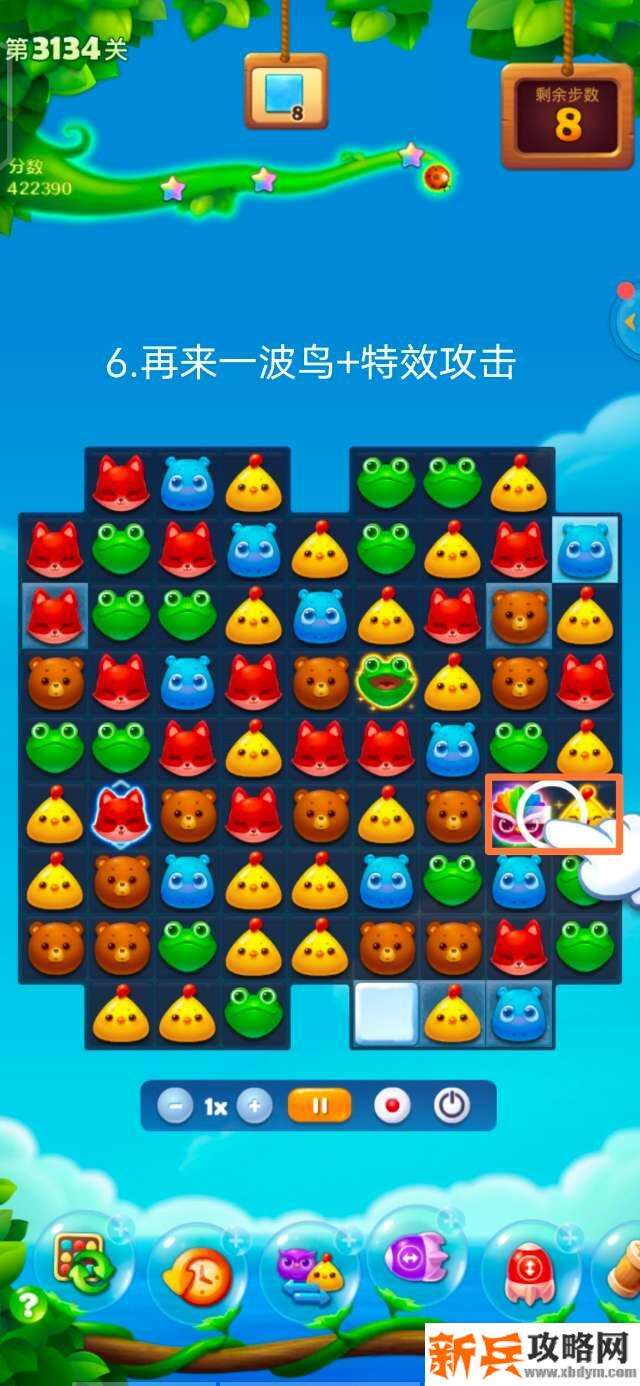
Task: Increase speed with the plus button
Action: (x=255, y=1107)
